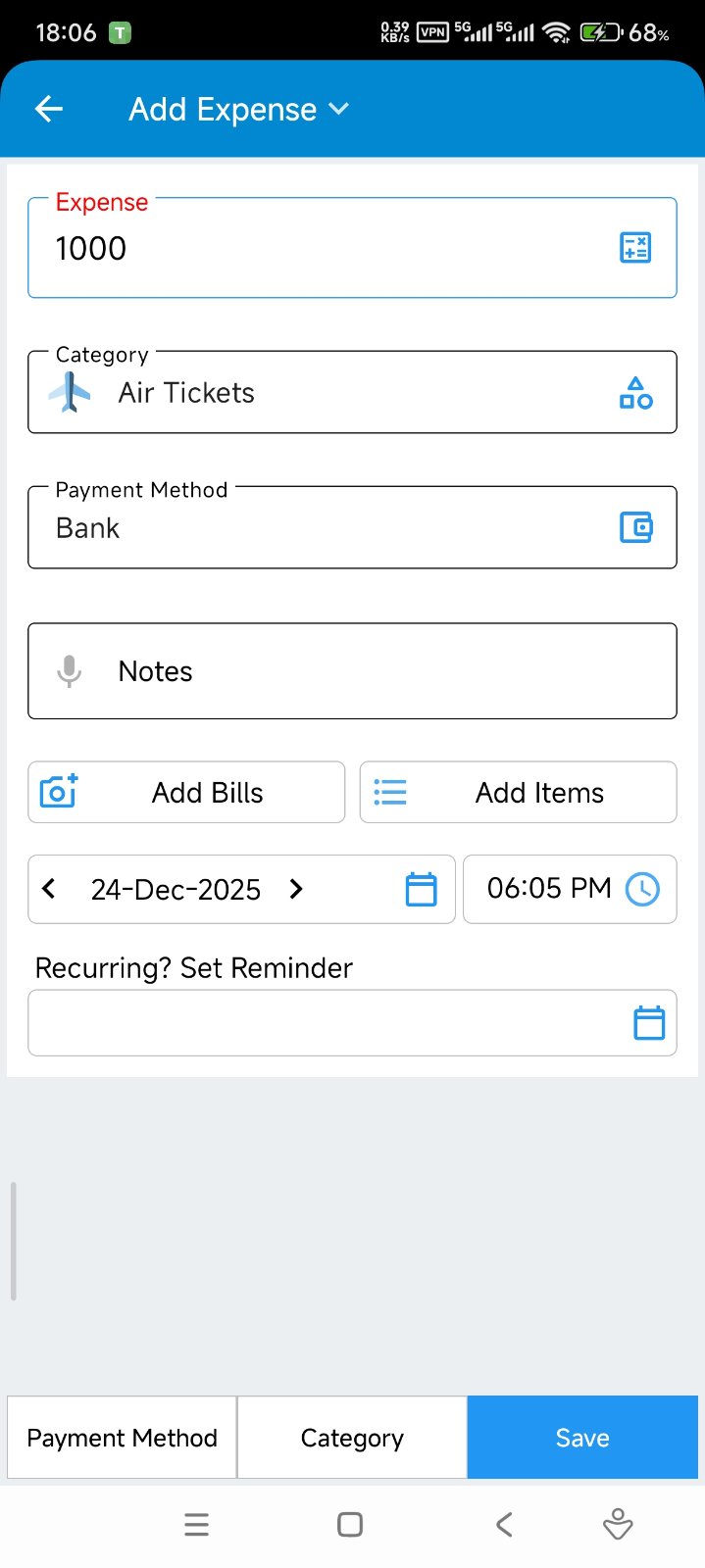Tap the Expense amount field
705x1568 pixels.
tap(314, 249)
